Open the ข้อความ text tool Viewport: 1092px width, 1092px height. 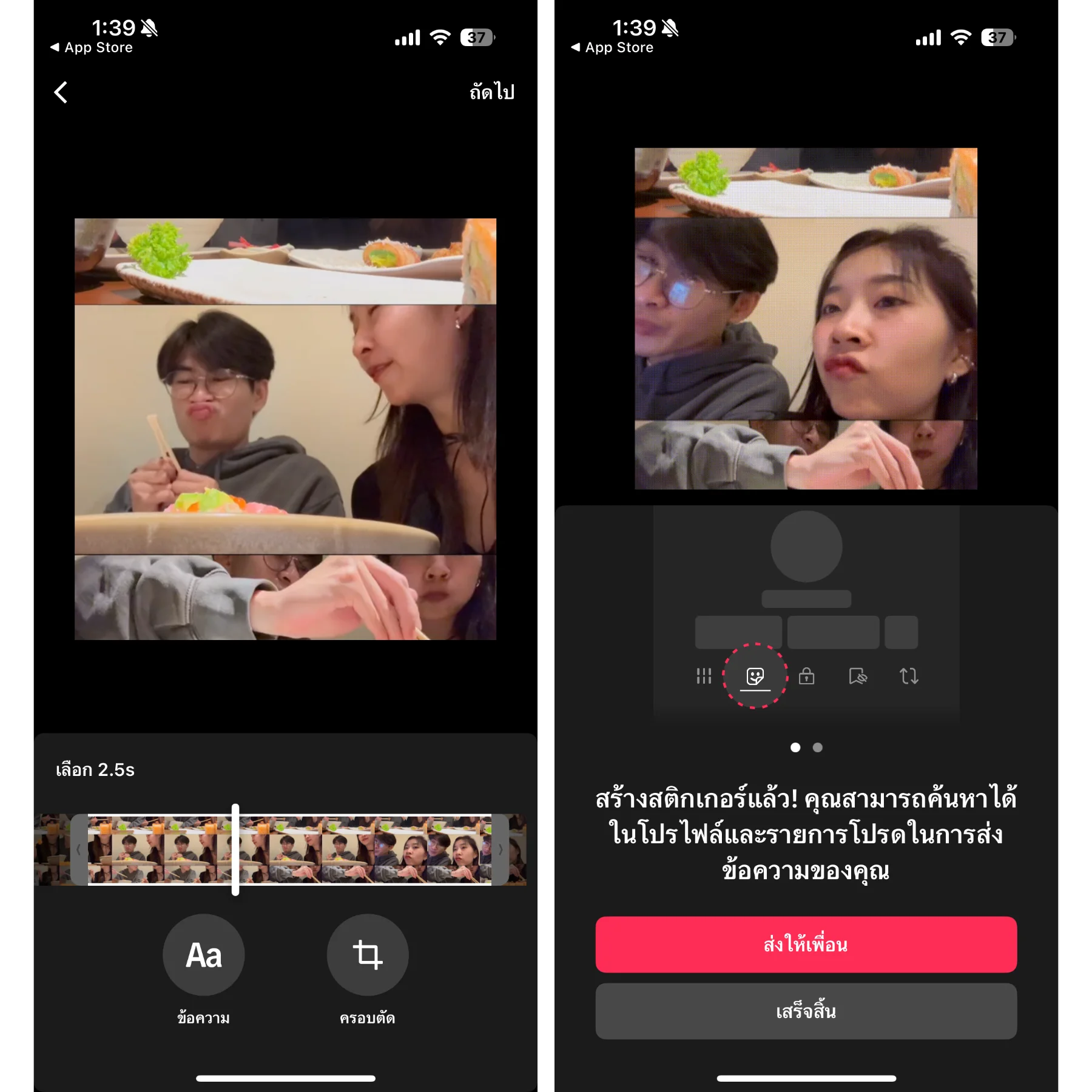click(203, 955)
